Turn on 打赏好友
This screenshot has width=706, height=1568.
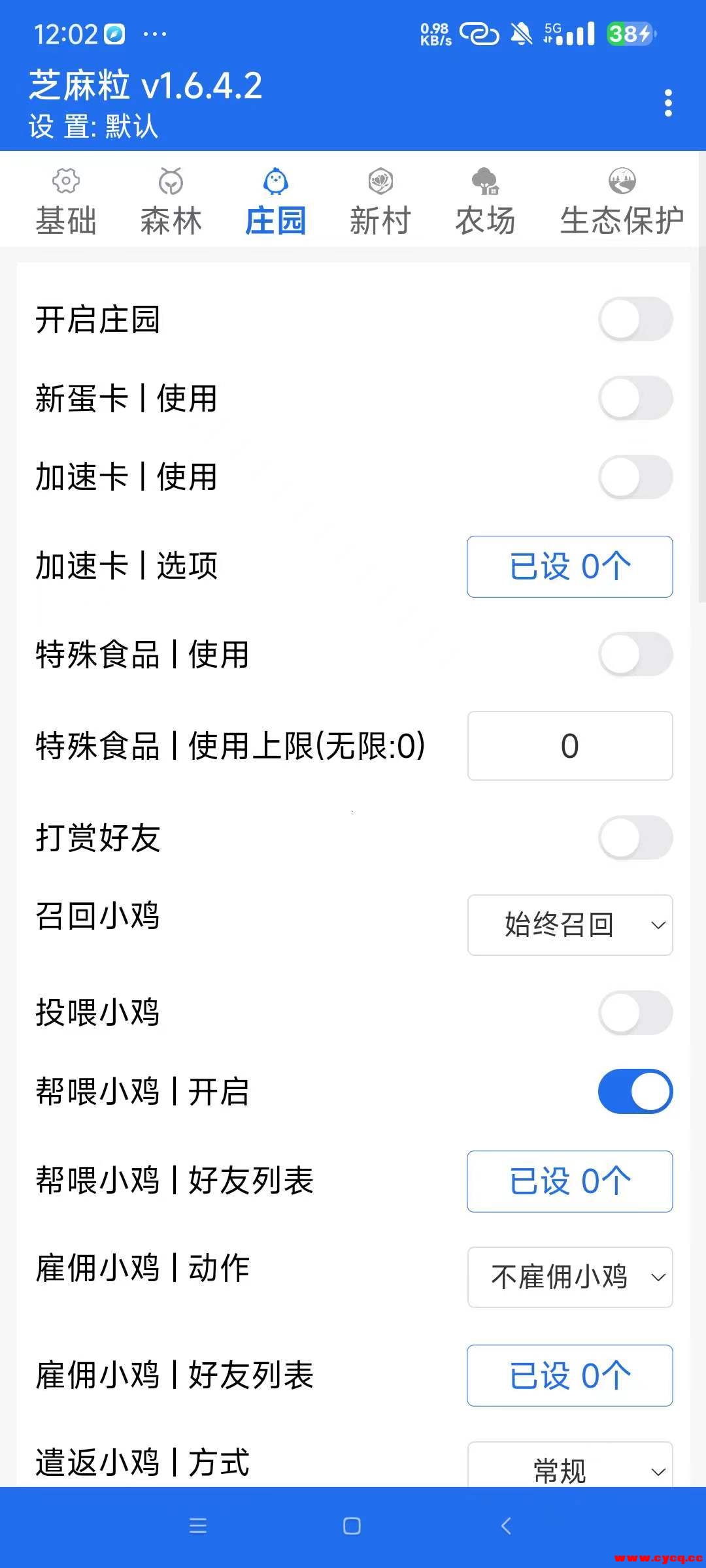tap(635, 838)
